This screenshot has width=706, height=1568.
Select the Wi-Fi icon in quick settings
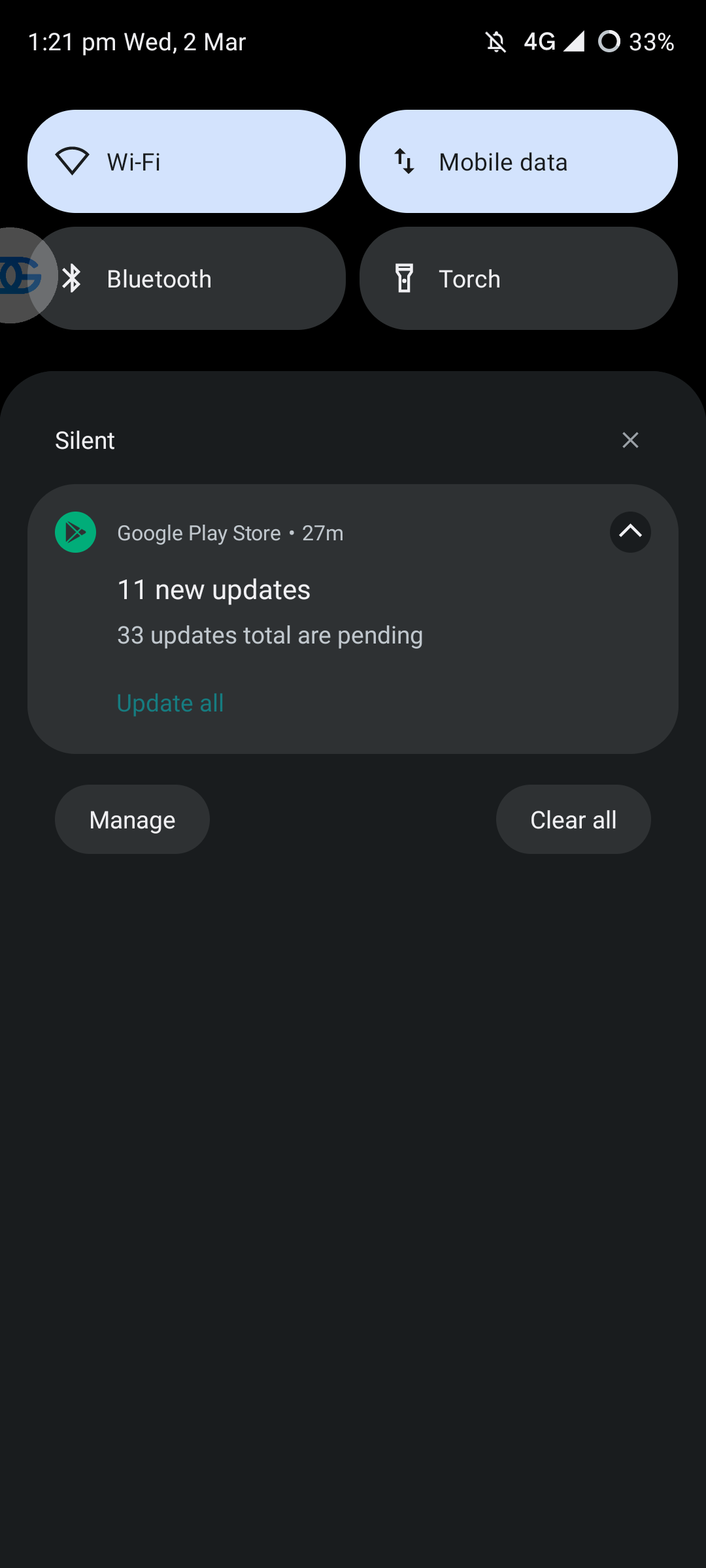[x=73, y=161]
